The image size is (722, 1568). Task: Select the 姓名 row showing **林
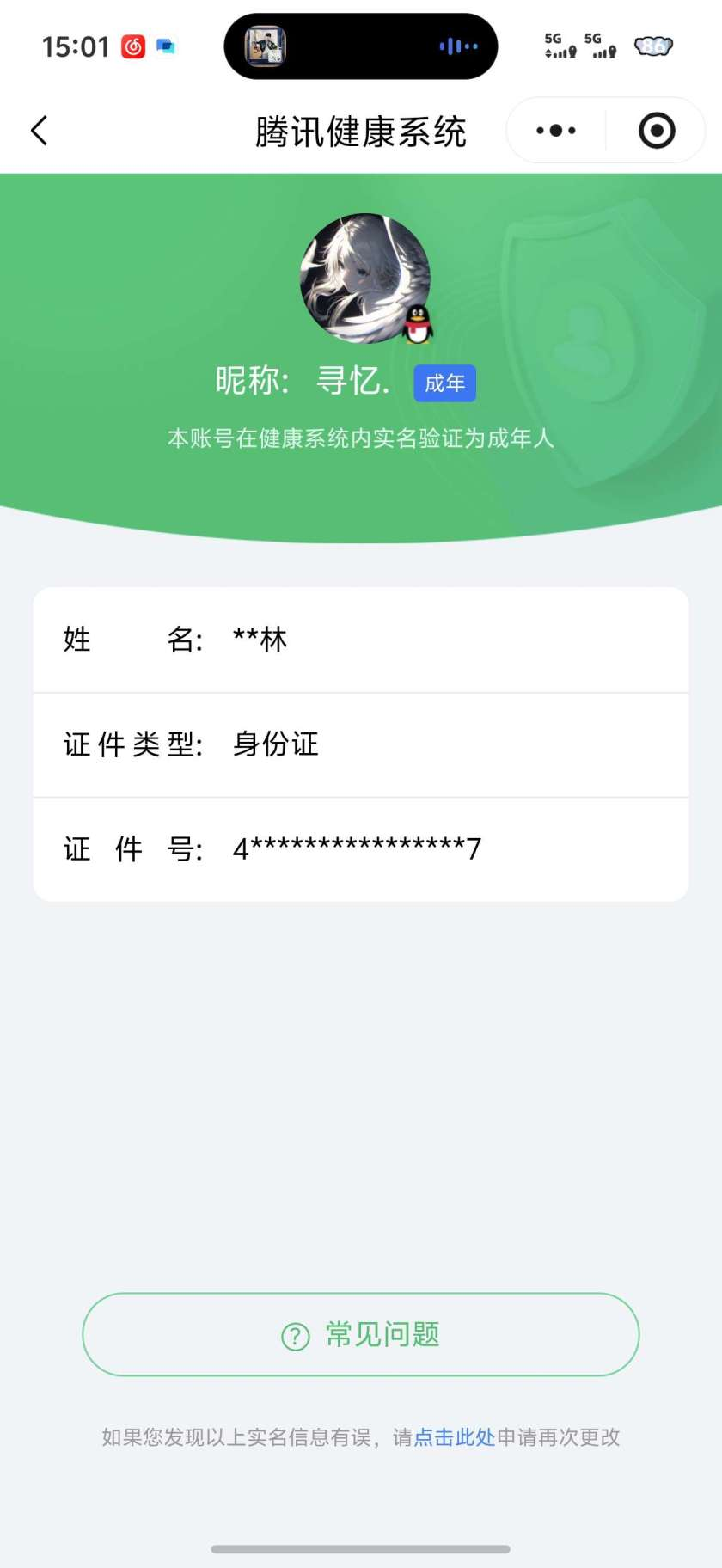[361, 639]
